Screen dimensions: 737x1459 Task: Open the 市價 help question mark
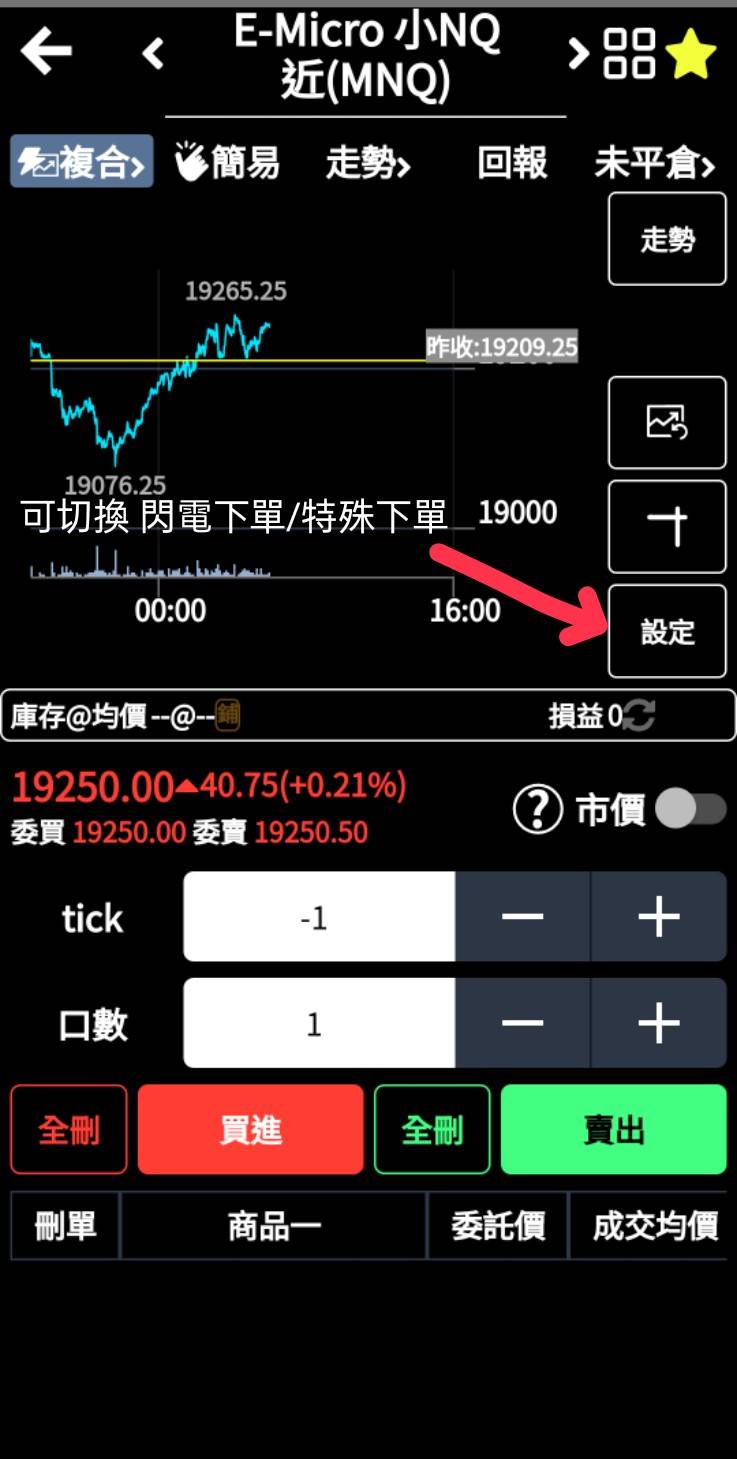(x=538, y=810)
